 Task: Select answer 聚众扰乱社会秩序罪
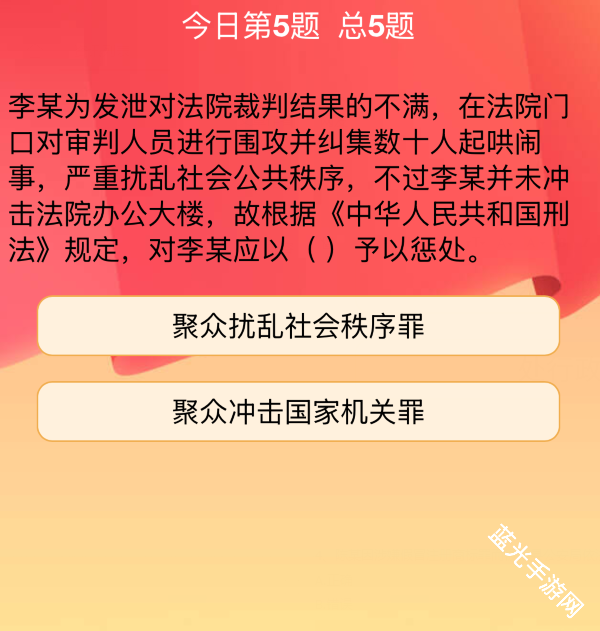click(298, 326)
